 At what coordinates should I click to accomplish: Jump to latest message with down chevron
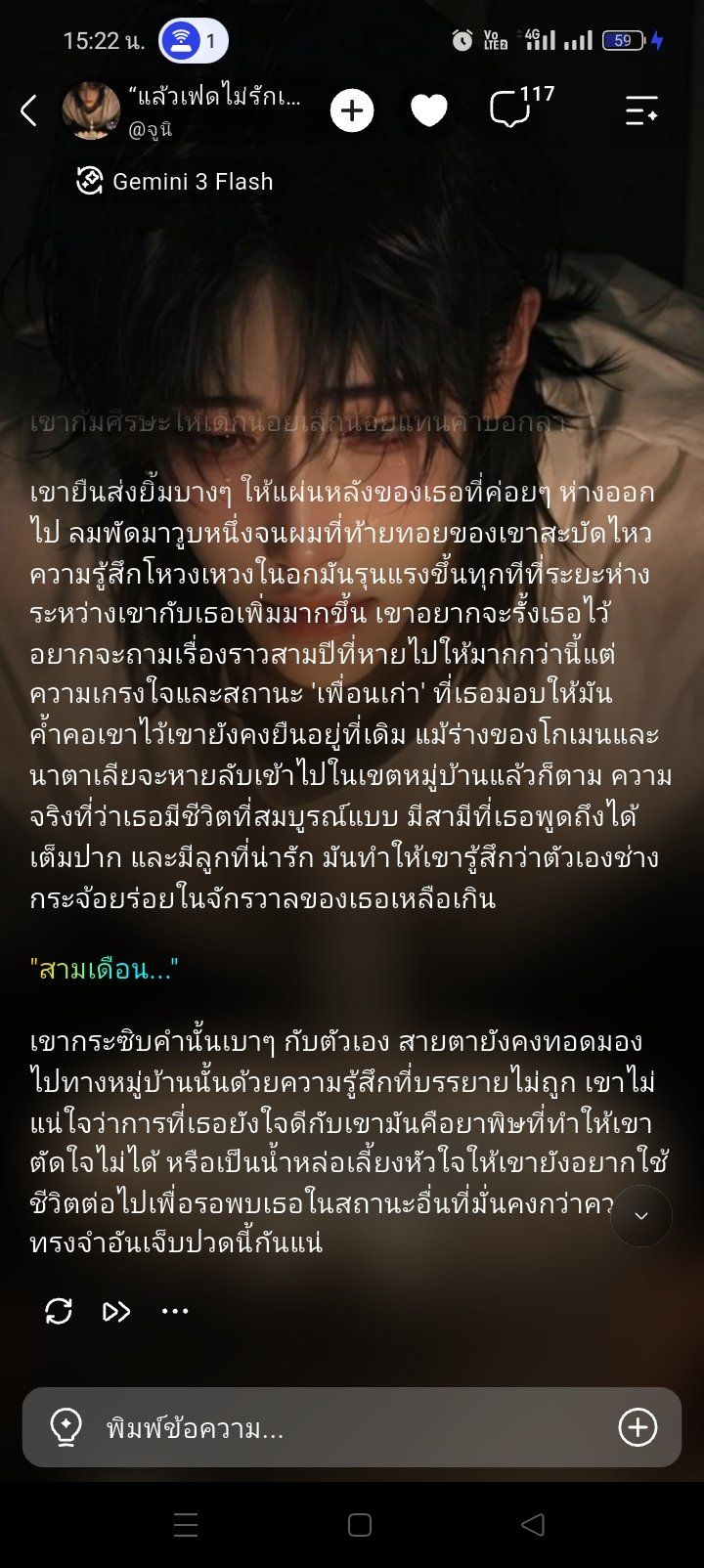[x=641, y=1216]
